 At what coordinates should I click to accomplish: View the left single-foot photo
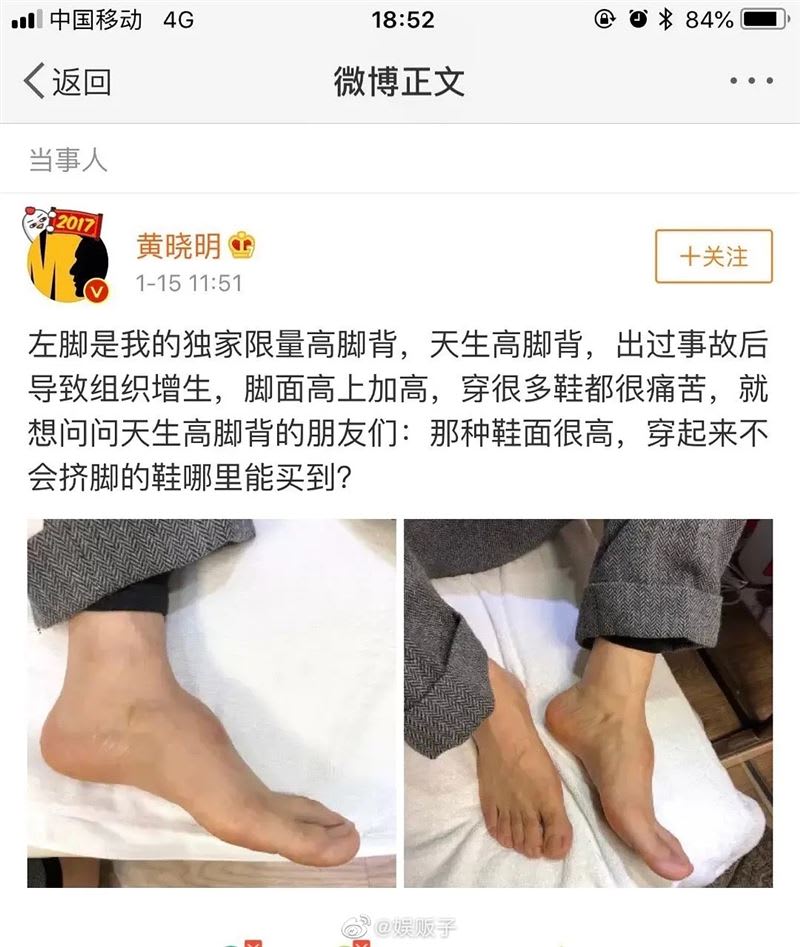211,702
